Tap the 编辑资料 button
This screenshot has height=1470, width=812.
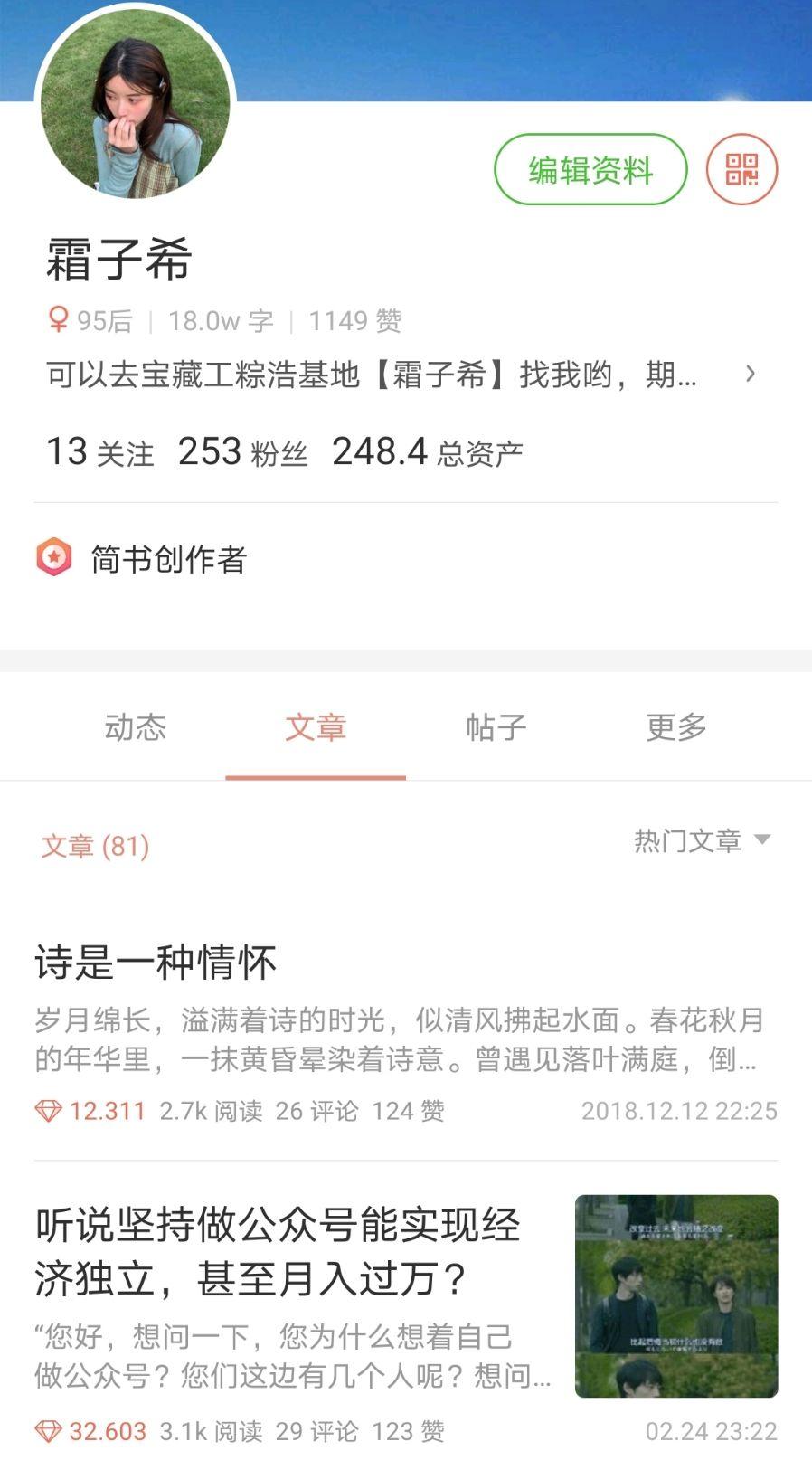tap(590, 169)
